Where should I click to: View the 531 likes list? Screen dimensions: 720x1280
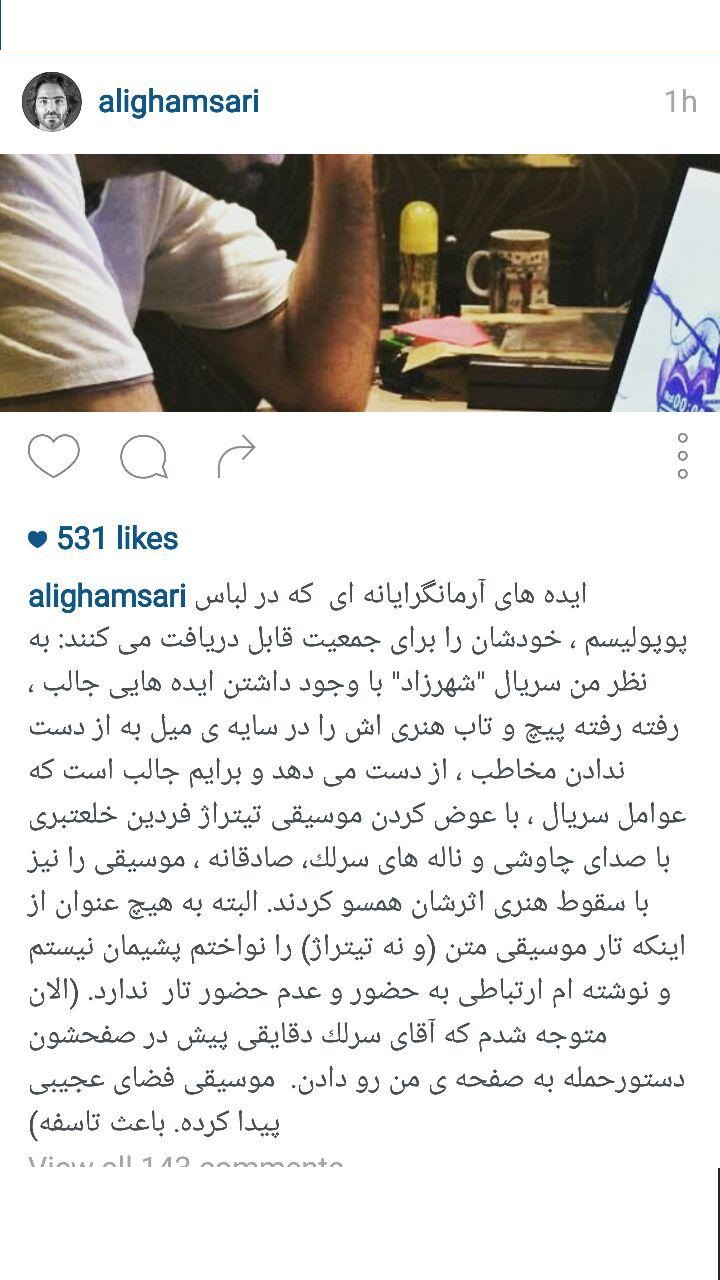pos(103,539)
